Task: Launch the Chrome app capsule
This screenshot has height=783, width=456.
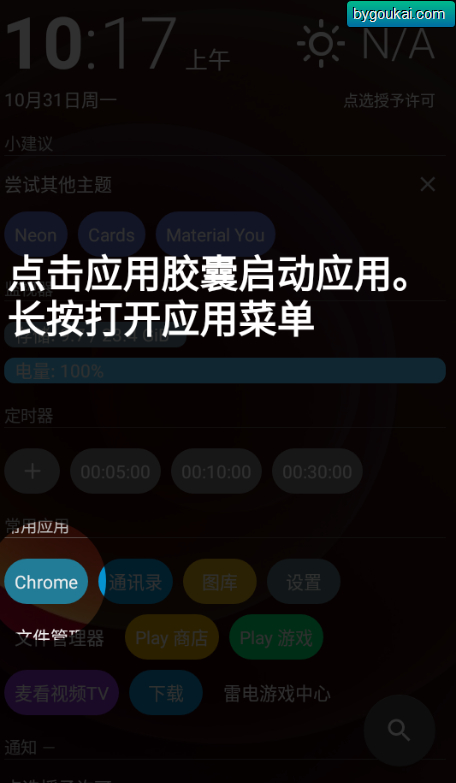Action: coord(46,582)
